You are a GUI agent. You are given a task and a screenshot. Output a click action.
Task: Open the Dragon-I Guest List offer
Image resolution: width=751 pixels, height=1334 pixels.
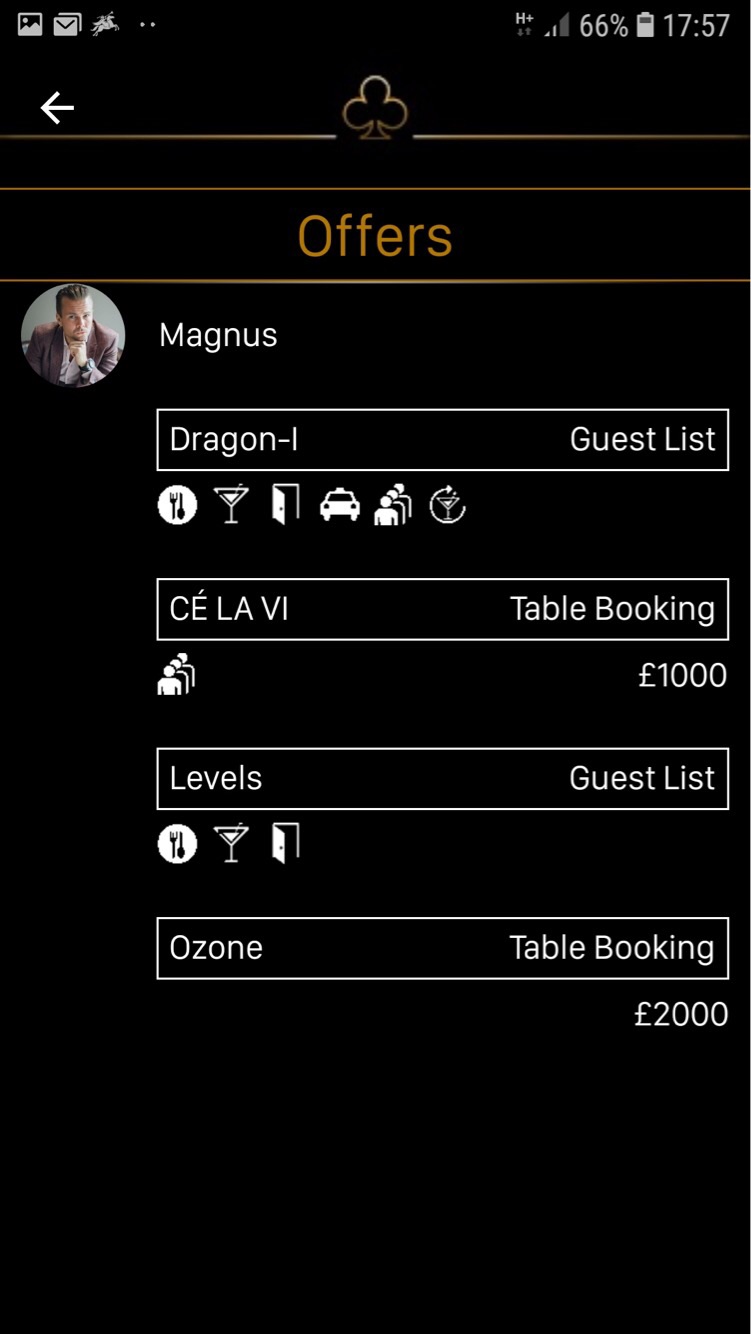(442, 440)
